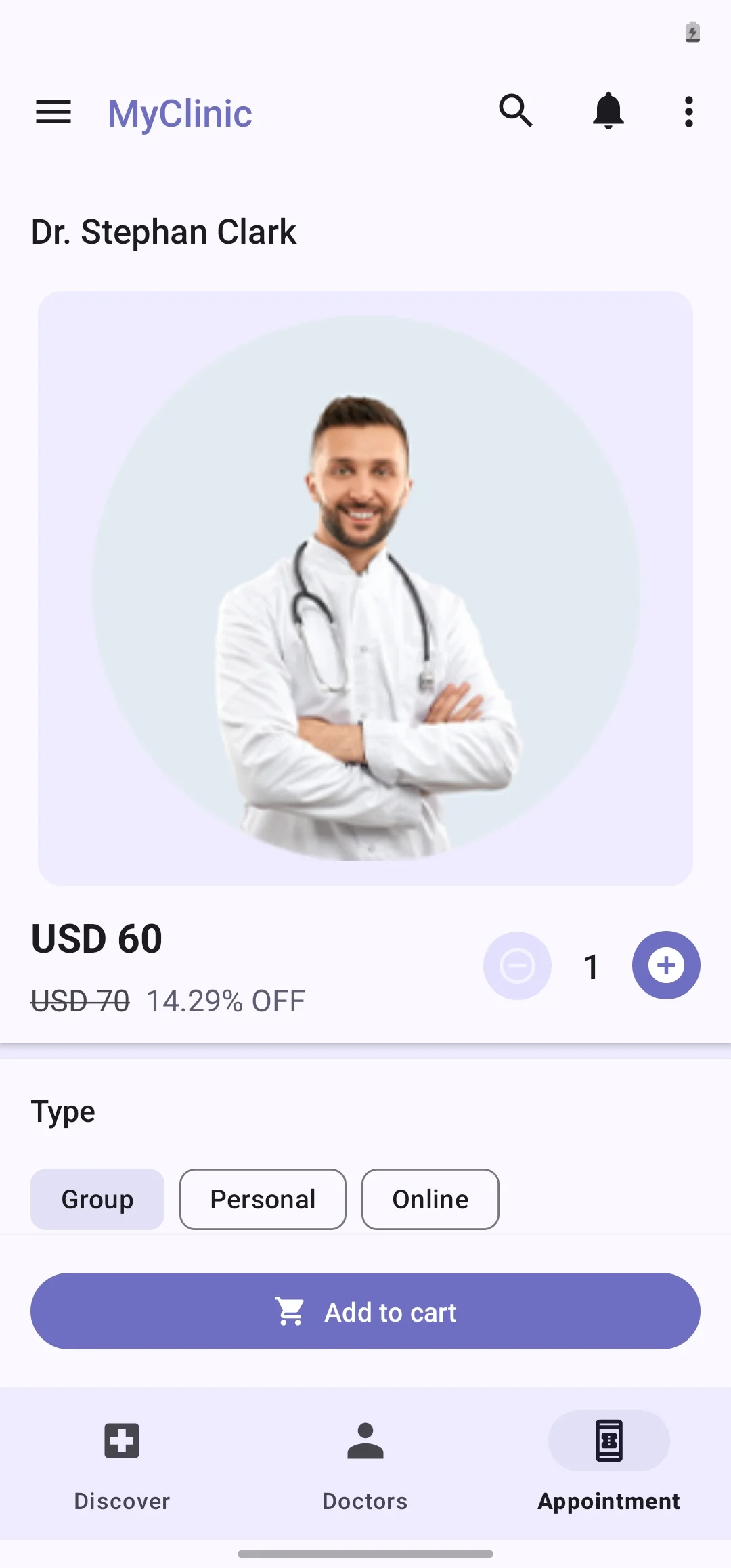Open the hamburger drawer menu

53,112
